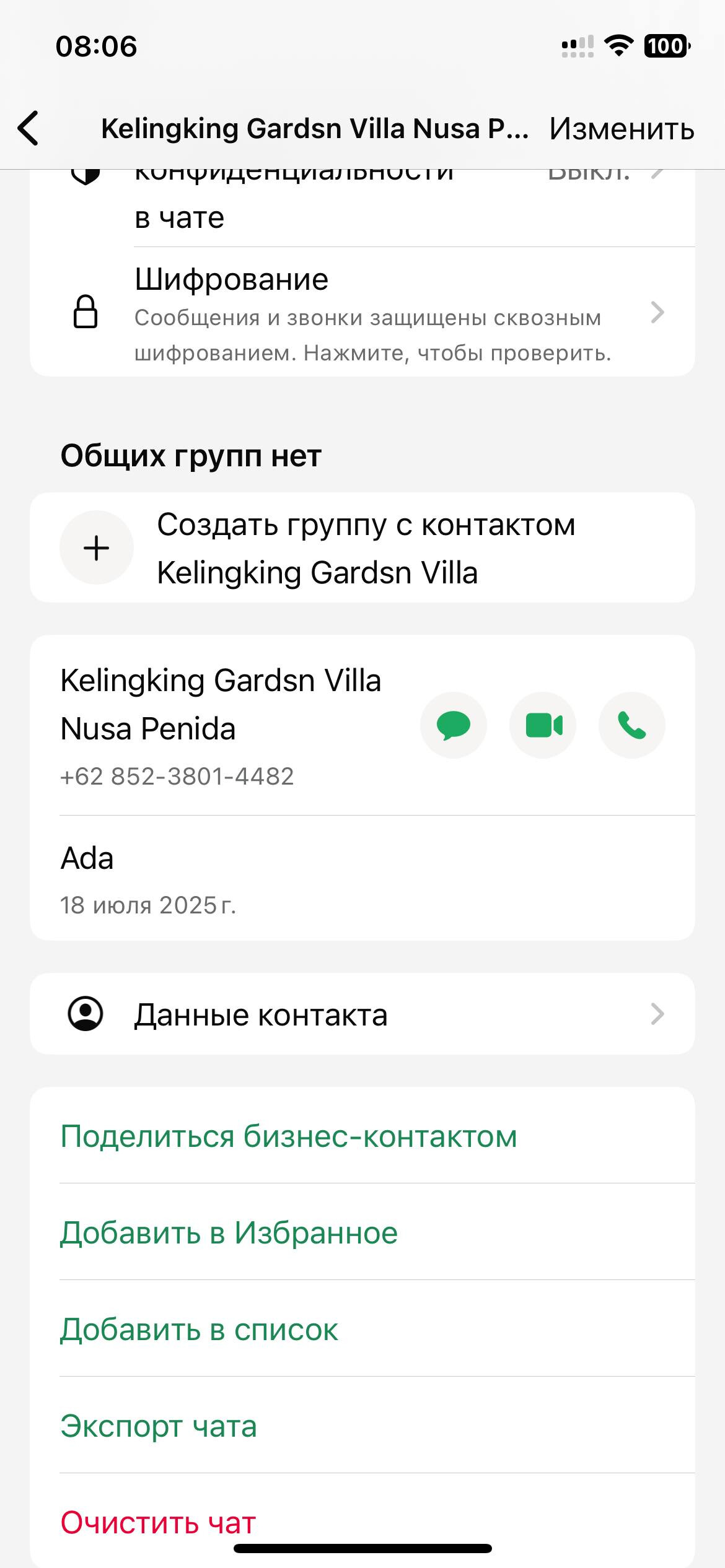Image resolution: width=725 pixels, height=1568 pixels.
Task: Select Экспорт чата
Action: (159, 1426)
